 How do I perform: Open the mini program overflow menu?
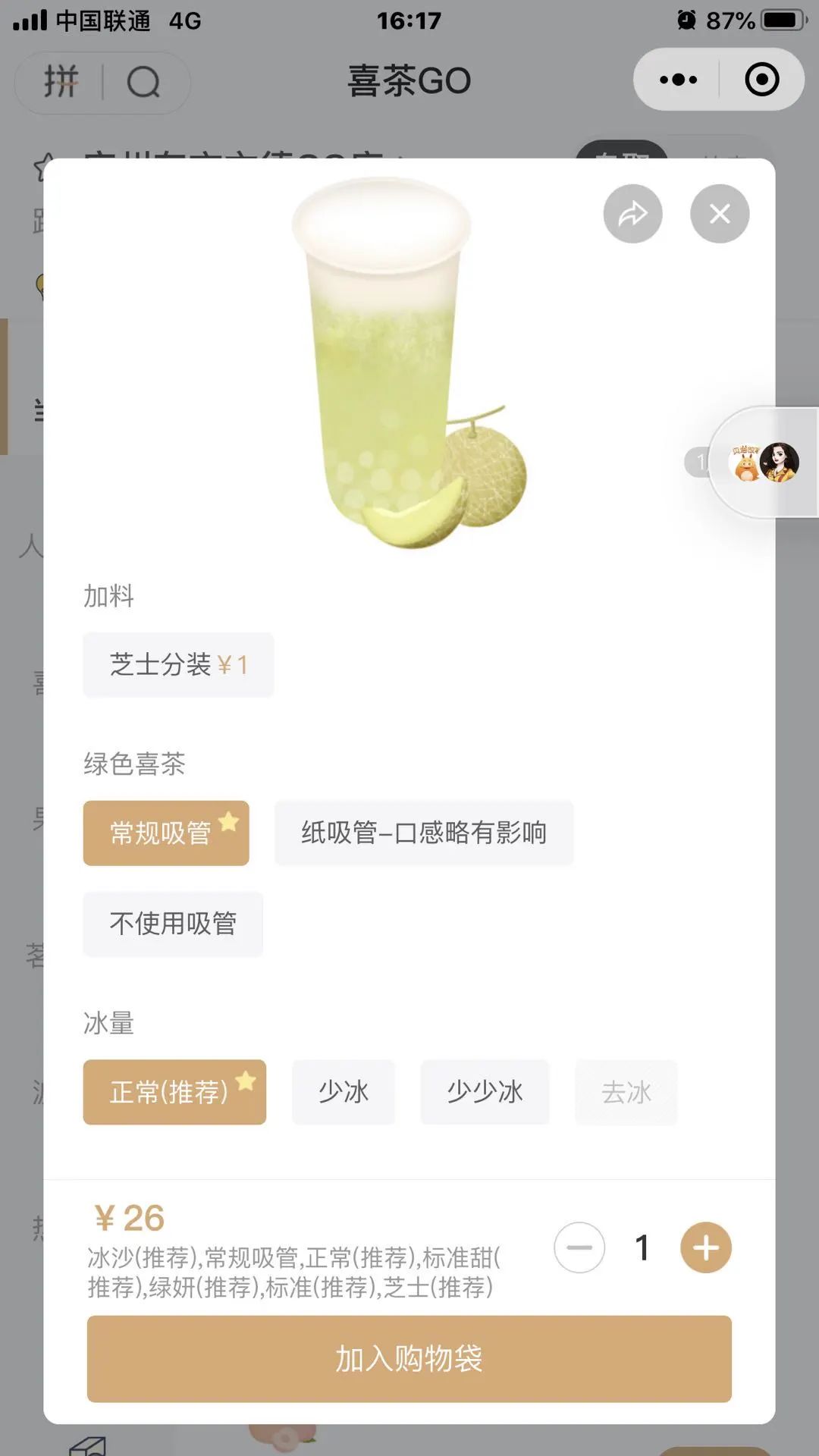click(x=678, y=80)
